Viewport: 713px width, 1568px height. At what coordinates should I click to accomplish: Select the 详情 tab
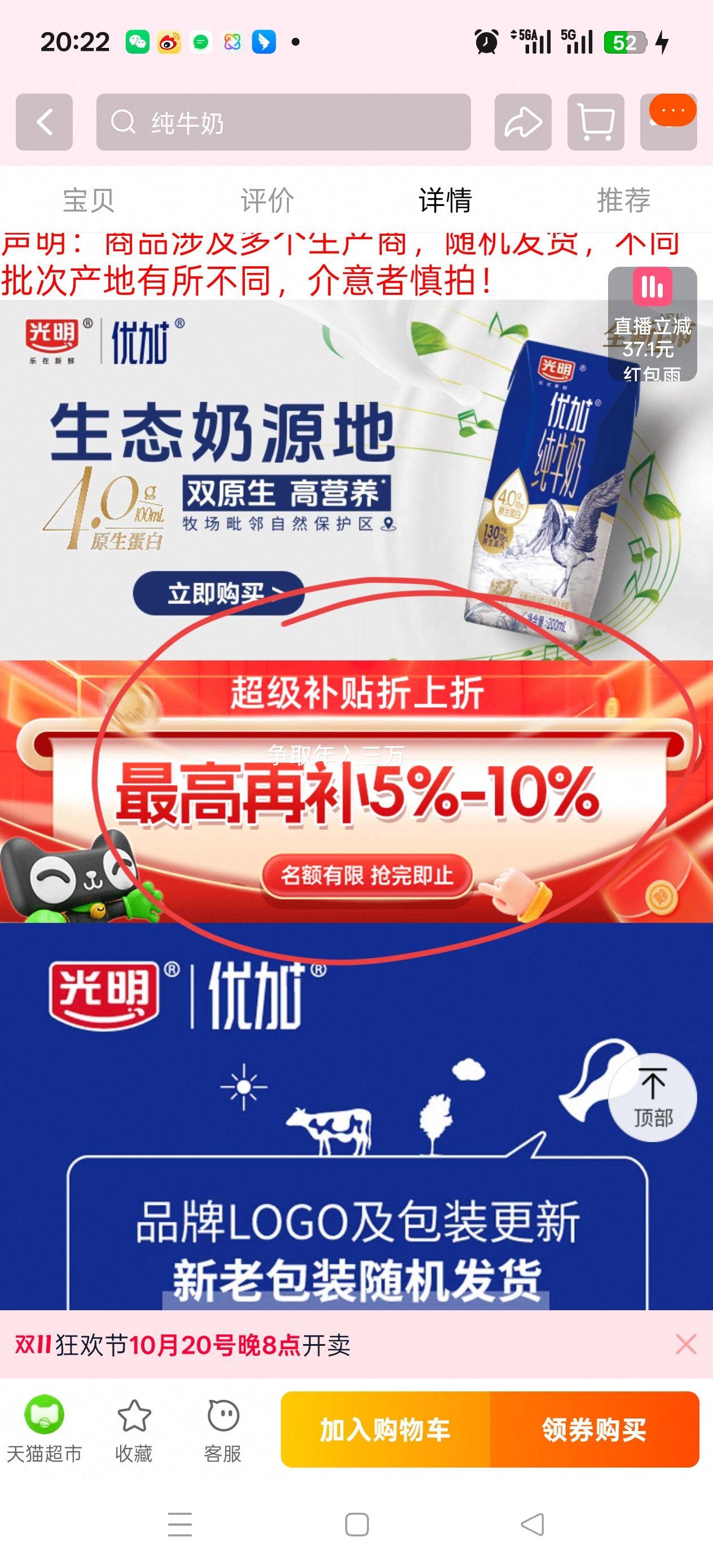(x=445, y=200)
